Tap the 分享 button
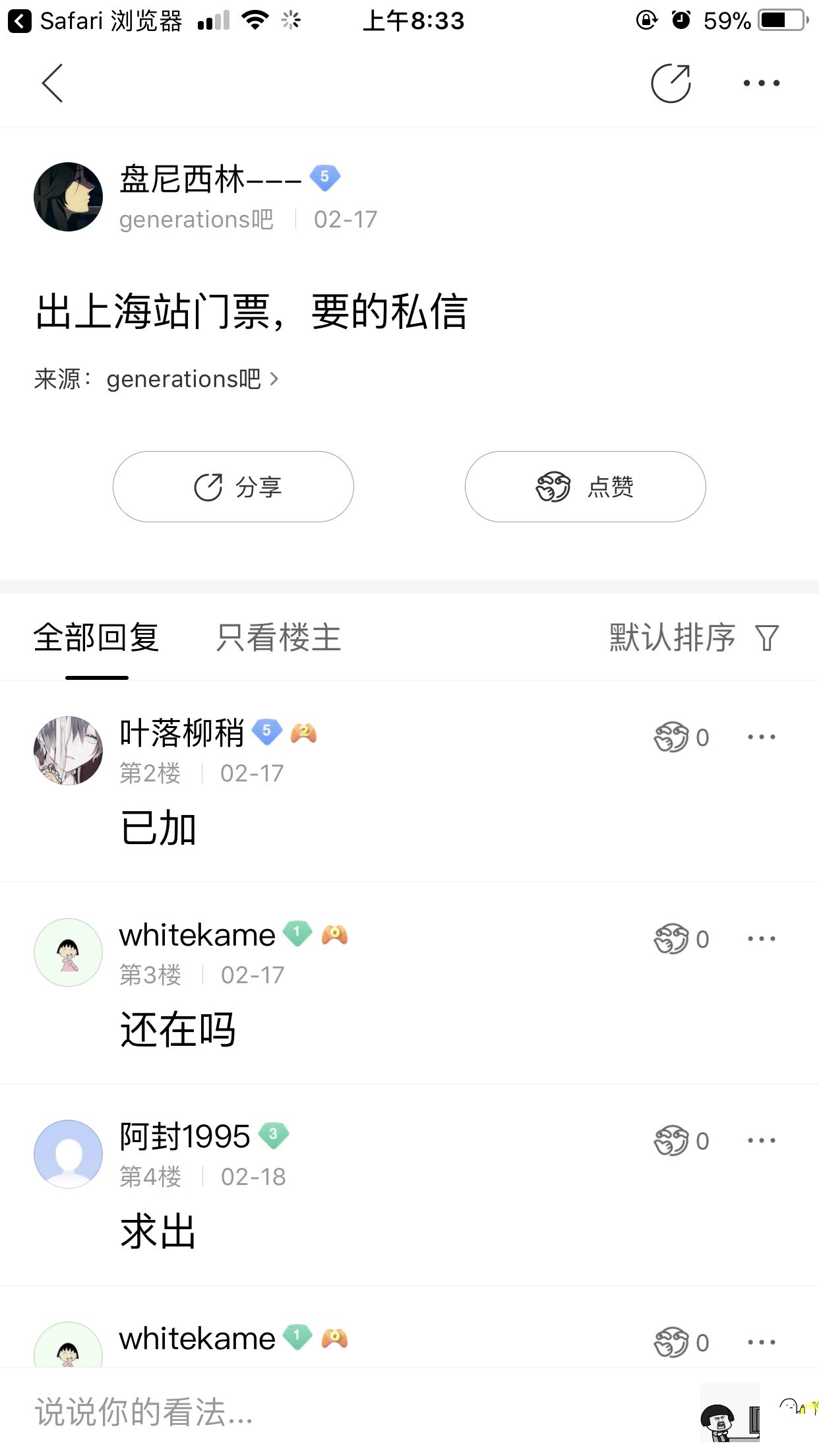 tap(233, 487)
